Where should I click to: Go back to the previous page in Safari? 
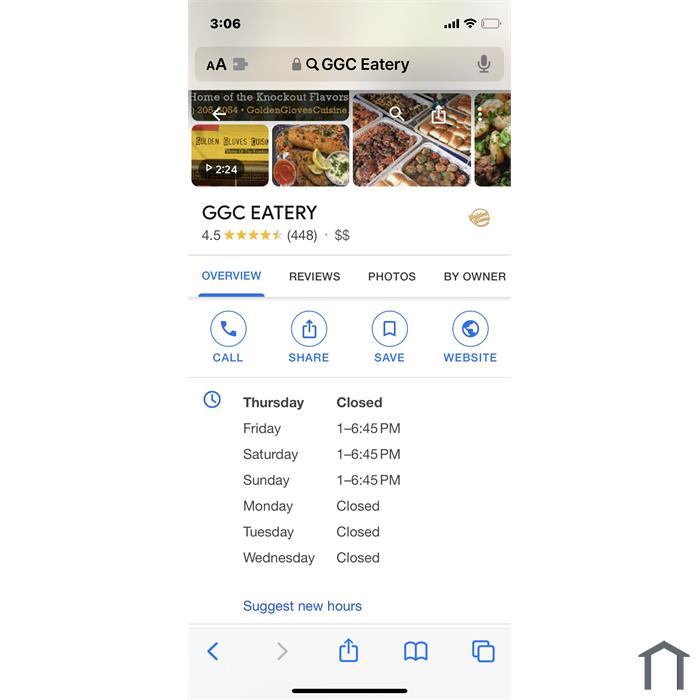(x=212, y=652)
